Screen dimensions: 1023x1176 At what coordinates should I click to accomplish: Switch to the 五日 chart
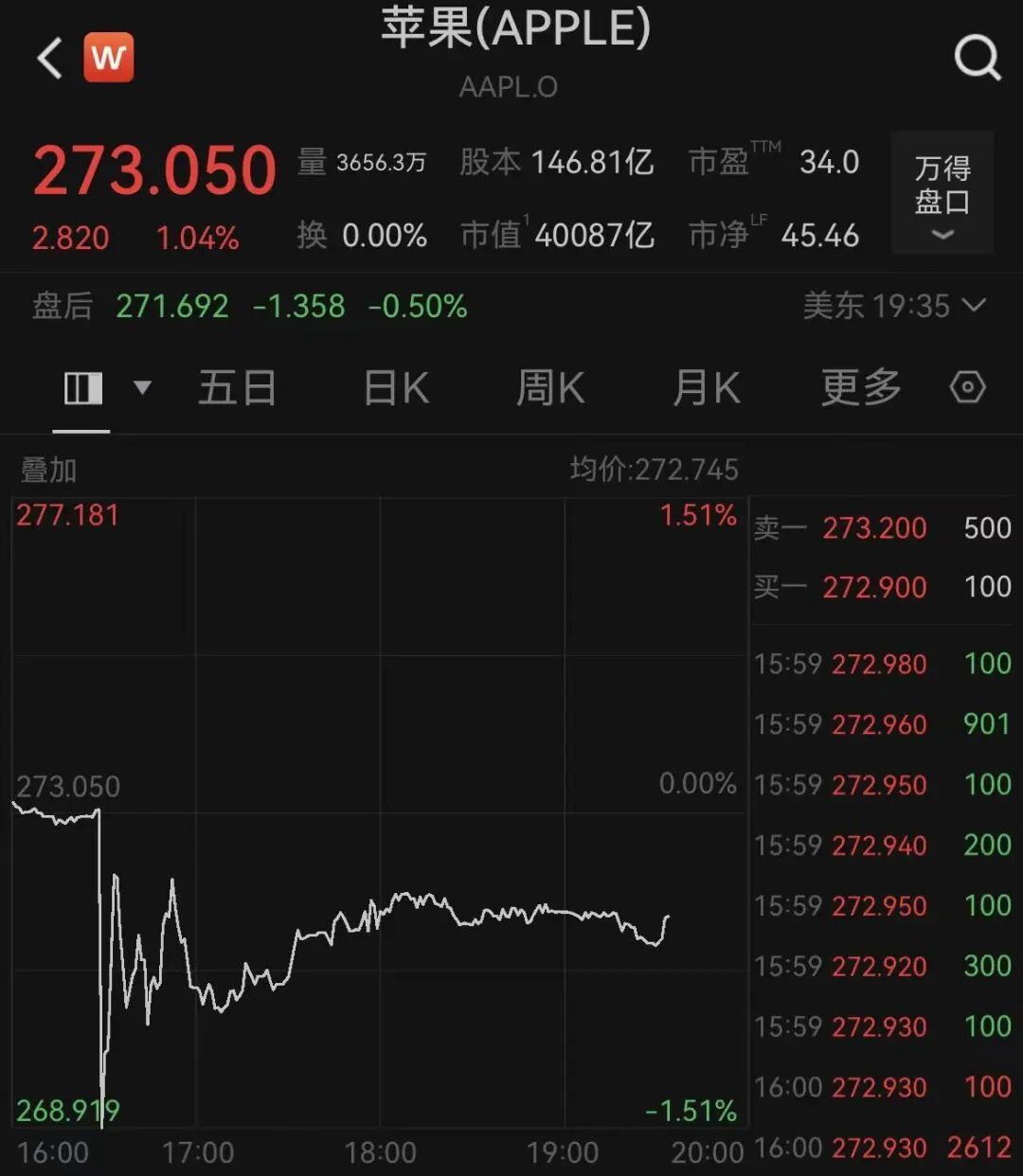(237, 388)
